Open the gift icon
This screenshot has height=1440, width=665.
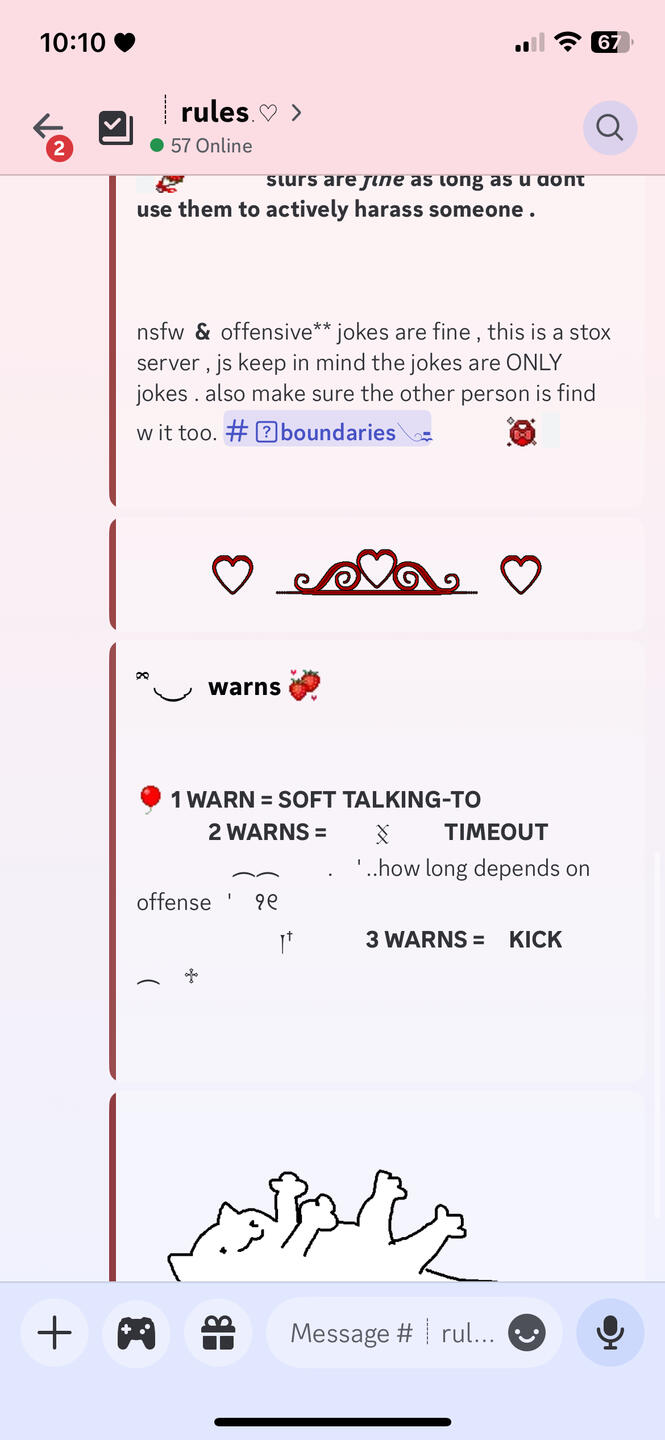click(217, 1332)
